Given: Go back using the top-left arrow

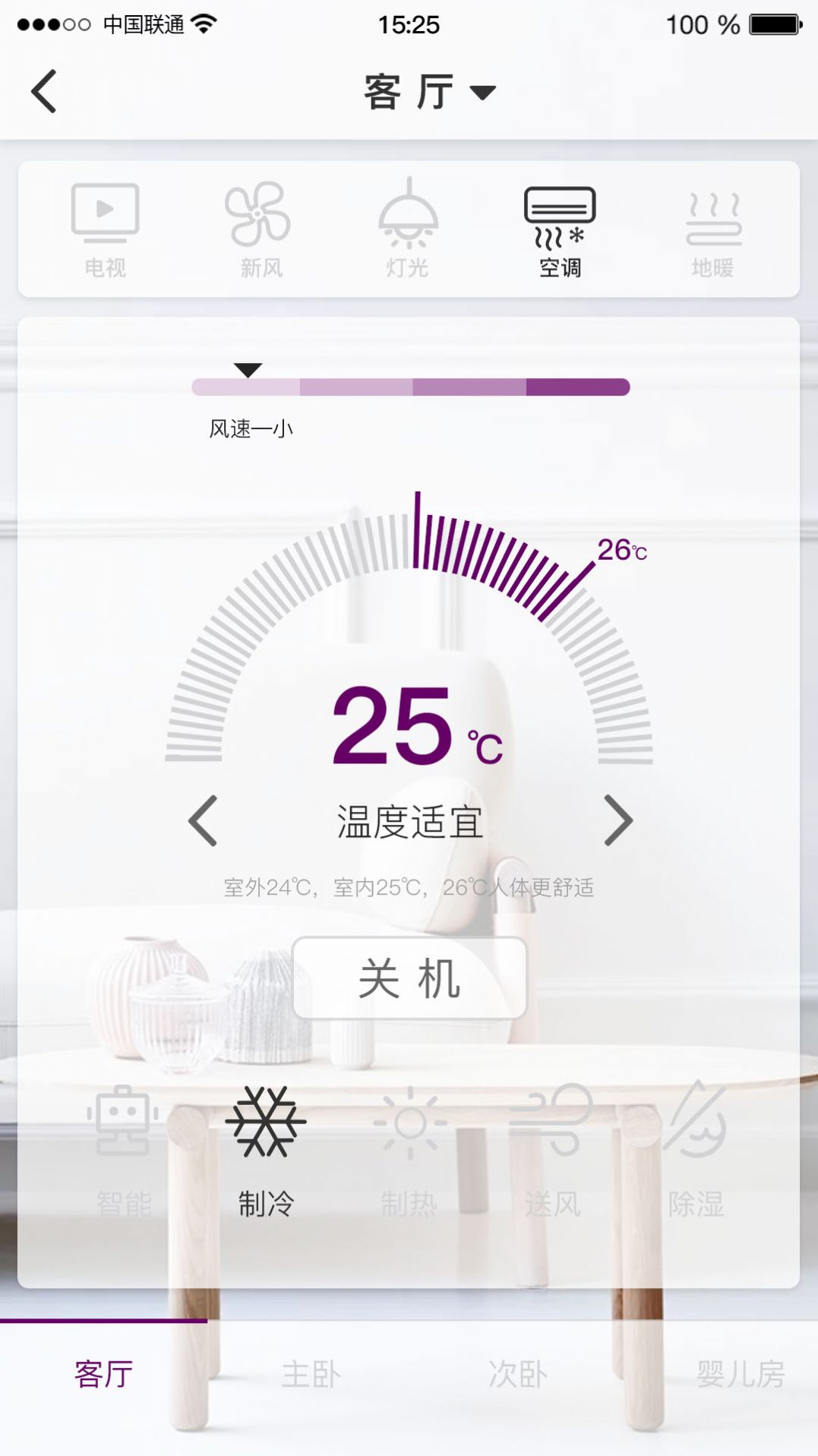Looking at the screenshot, I should pos(44,91).
